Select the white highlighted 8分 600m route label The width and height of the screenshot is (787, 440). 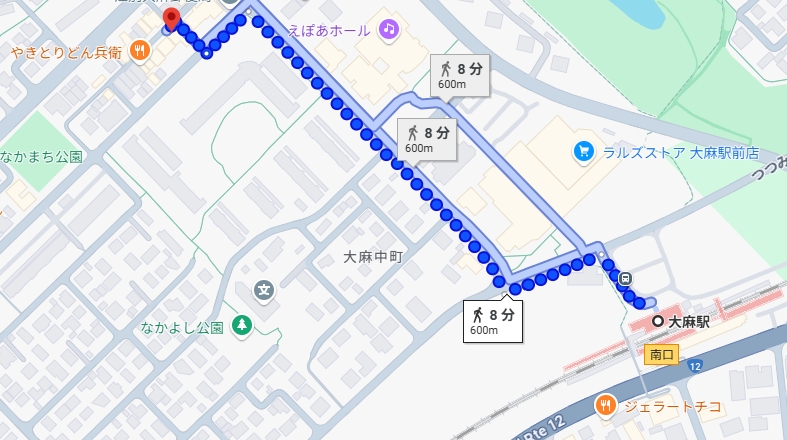[494, 321]
